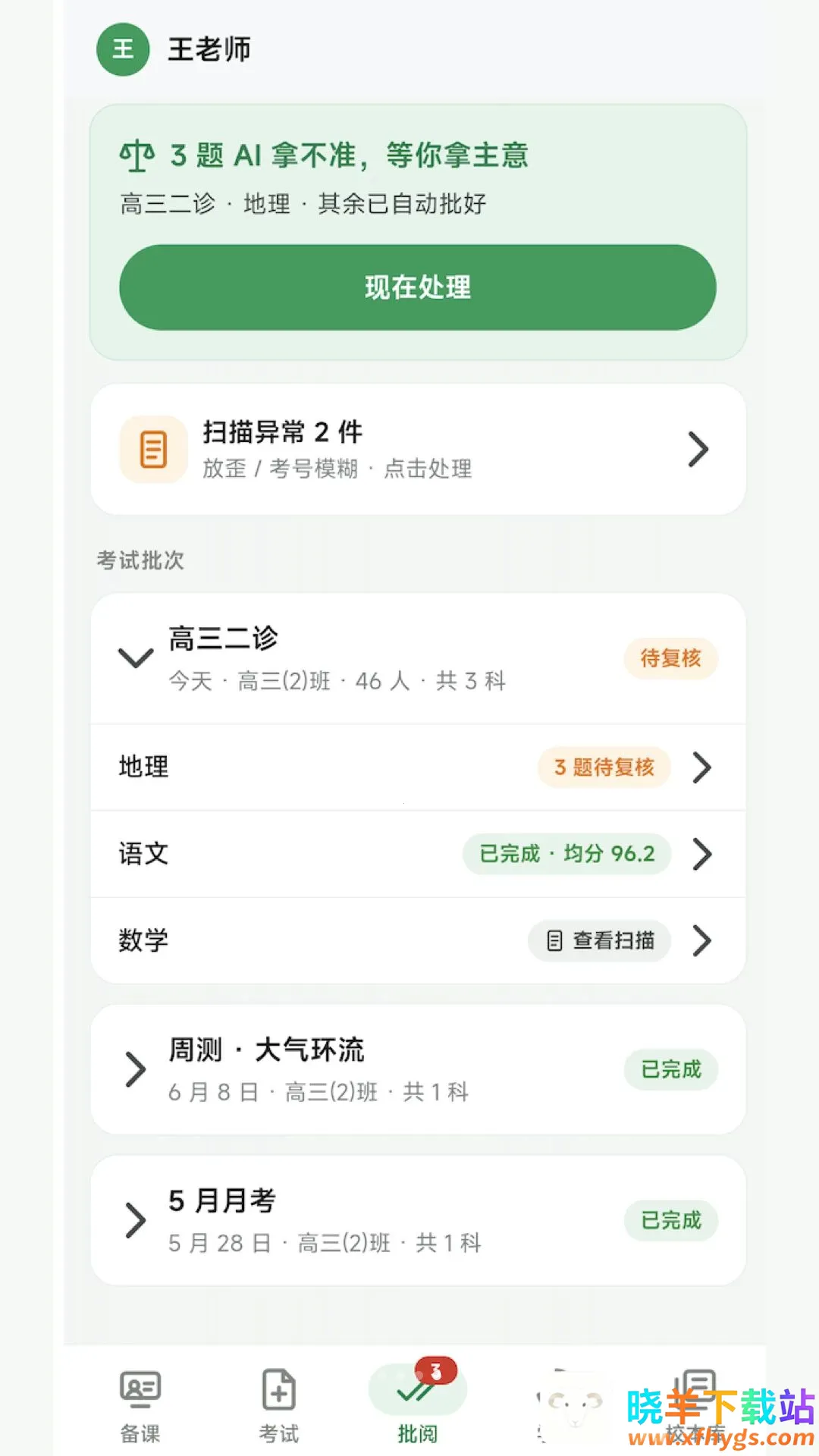Switch to the 考试 tab
The width and height of the screenshot is (819, 1456).
point(279,1405)
